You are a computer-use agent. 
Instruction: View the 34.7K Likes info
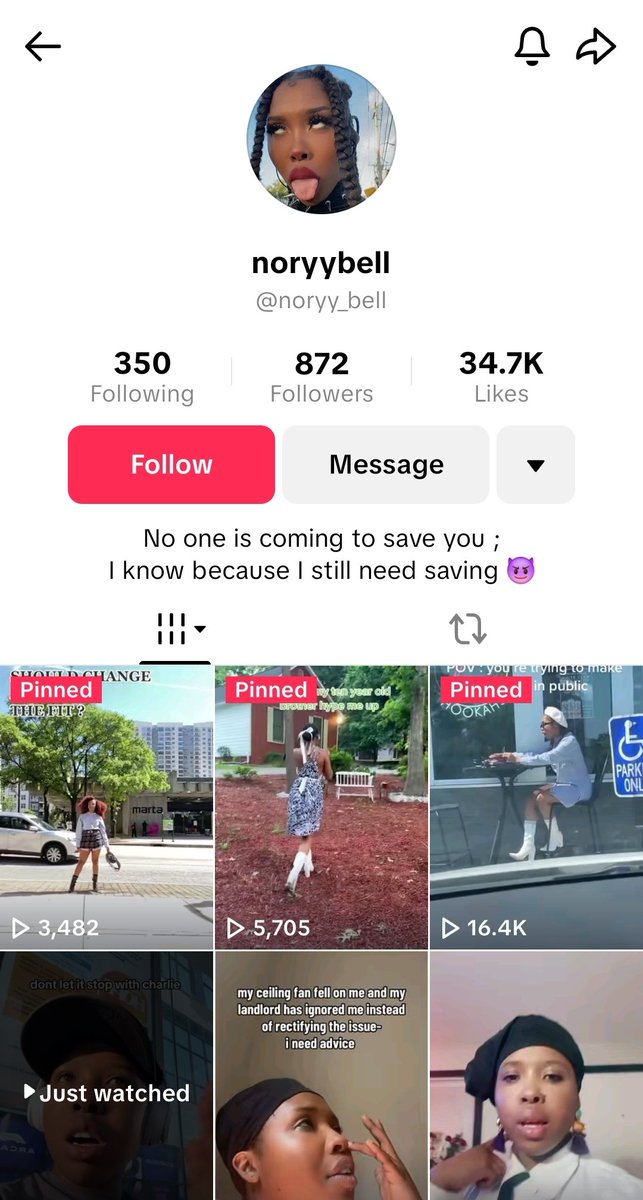coord(501,376)
